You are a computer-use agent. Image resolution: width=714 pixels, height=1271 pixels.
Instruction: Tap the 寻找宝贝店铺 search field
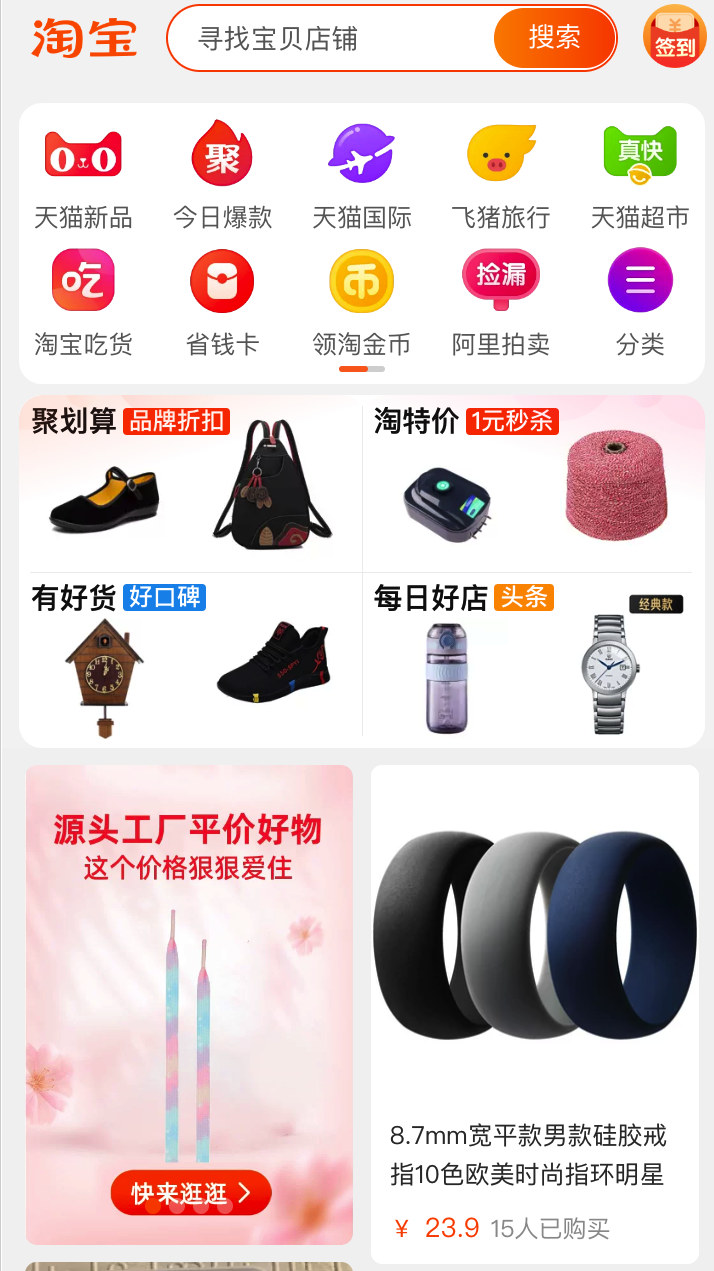coord(330,39)
